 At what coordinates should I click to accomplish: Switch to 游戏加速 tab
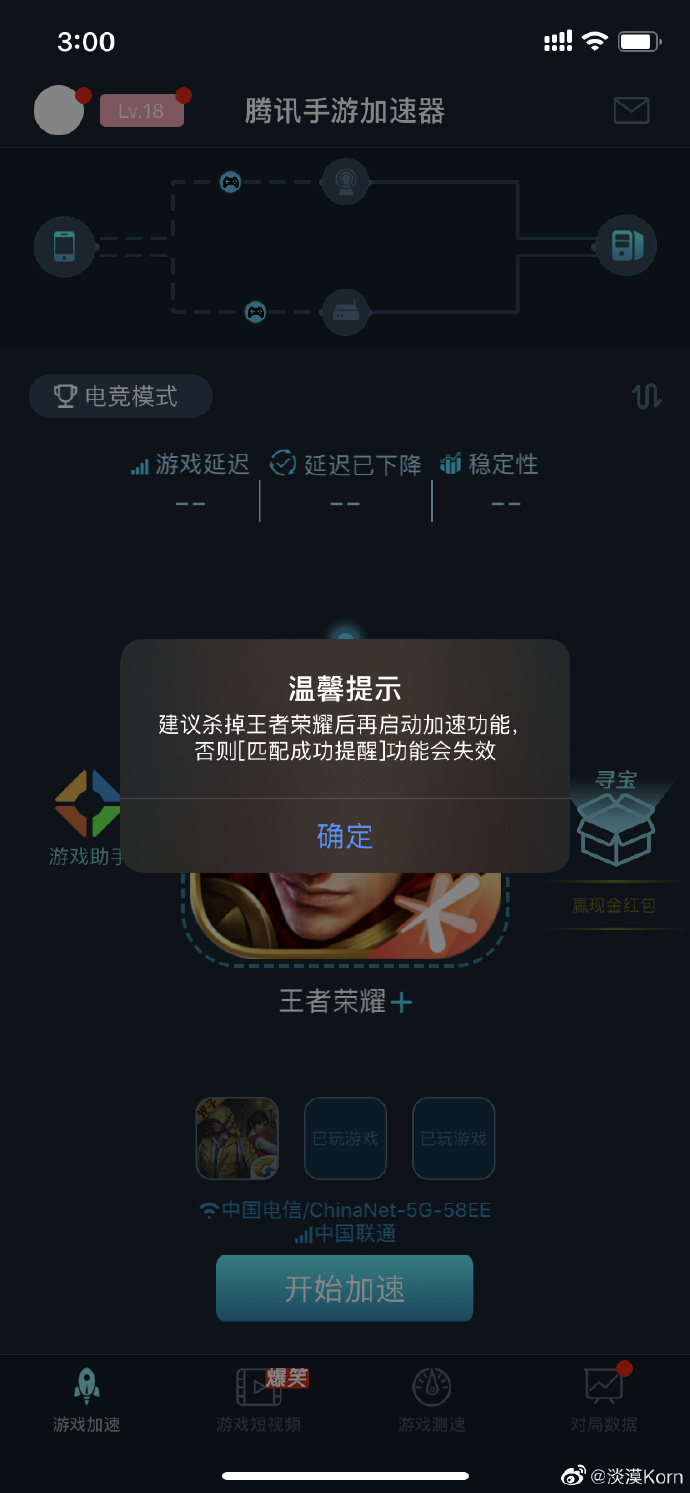[x=87, y=1400]
